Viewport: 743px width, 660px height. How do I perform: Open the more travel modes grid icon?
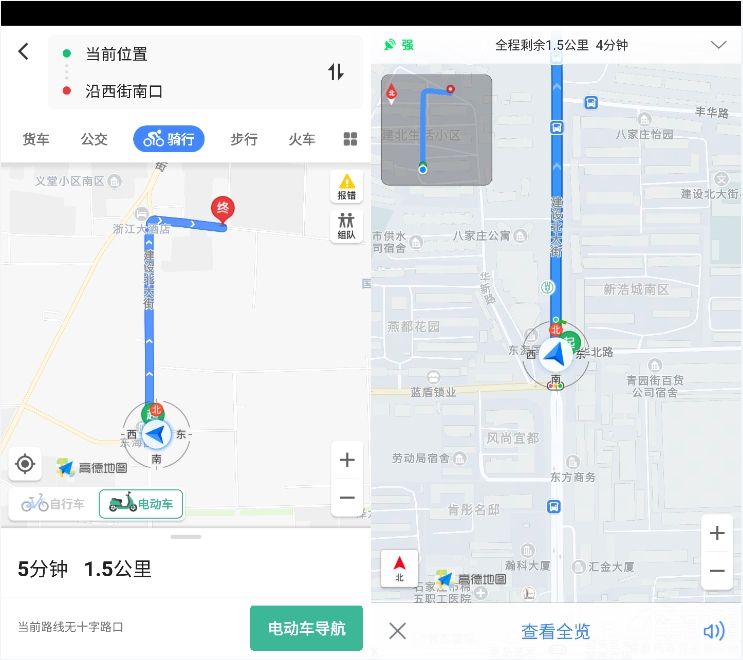[350, 140]
